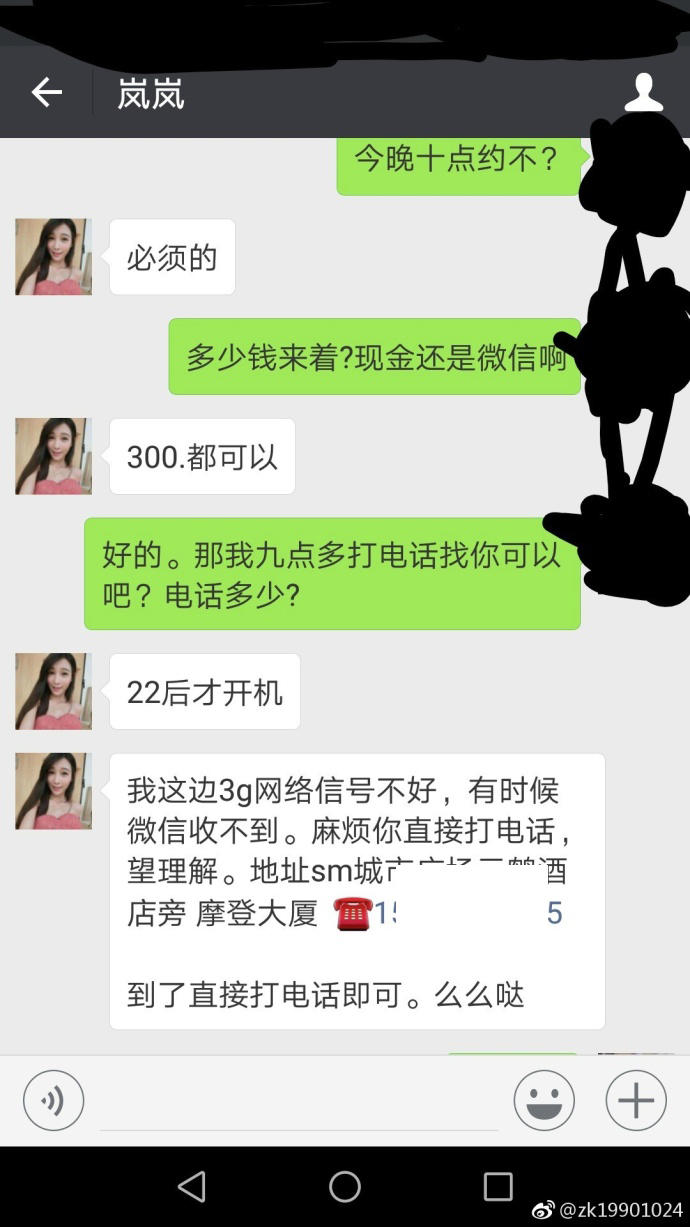Go back from the 岚岚 chat
This screenshot has height=1227, width=690.
point(46,94)
